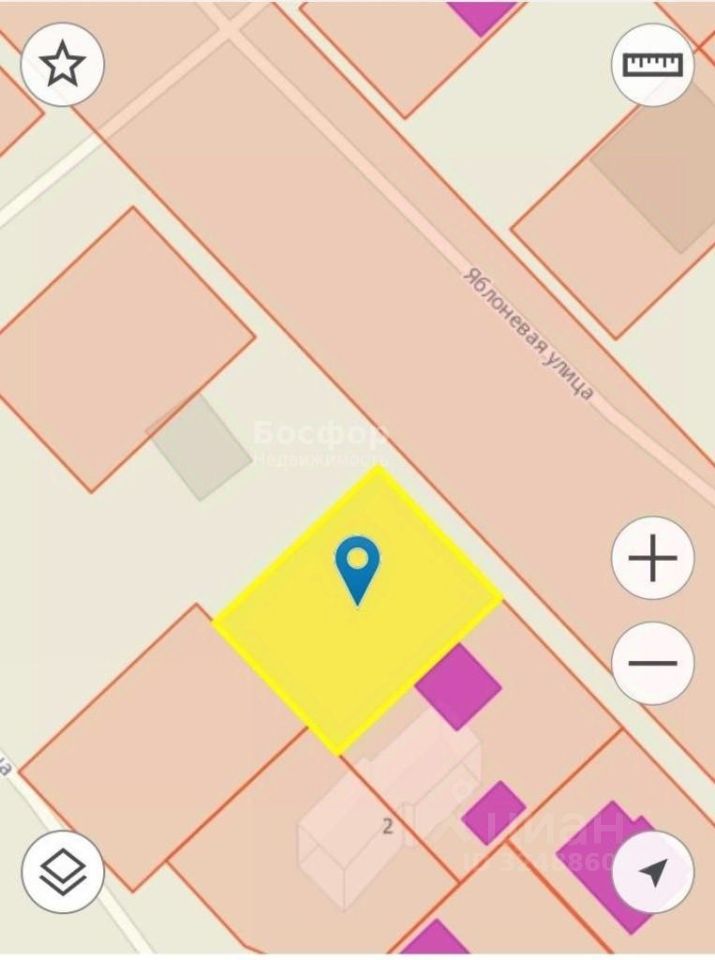Tap the blue pin on the yellow plot

click(357, 565)
